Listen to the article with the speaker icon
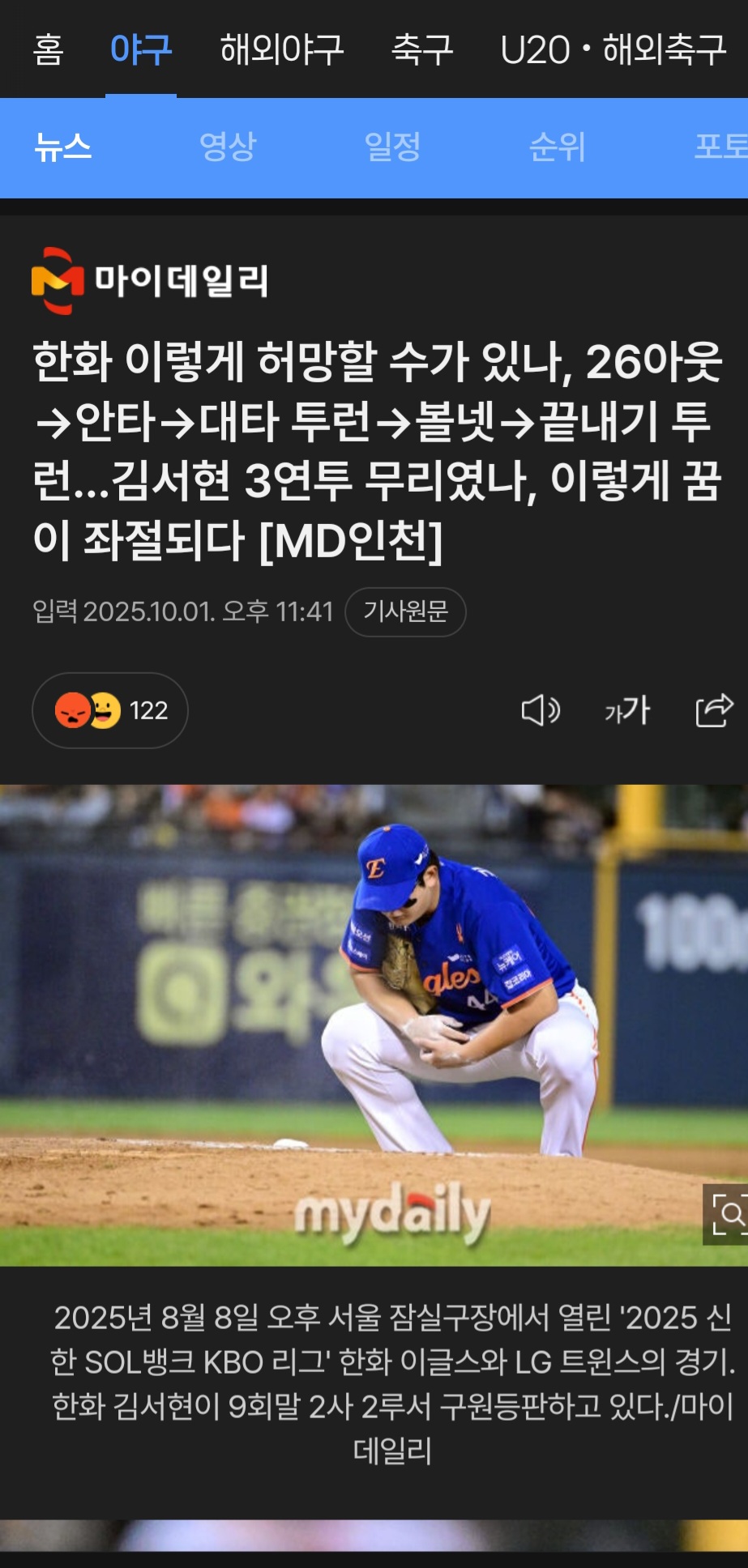748x1568 pixels. pos(540,710)
